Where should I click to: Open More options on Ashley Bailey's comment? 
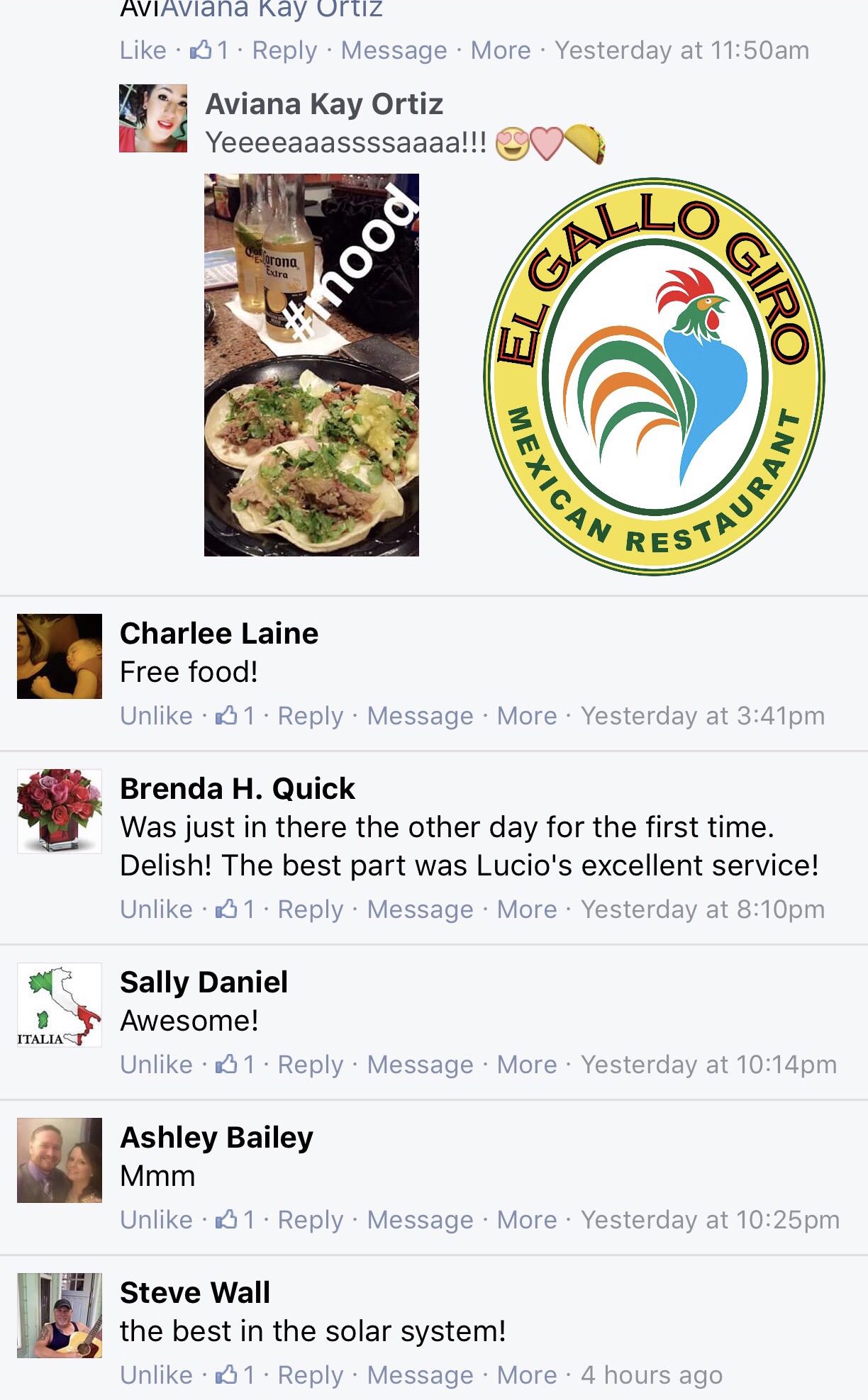527,1220
